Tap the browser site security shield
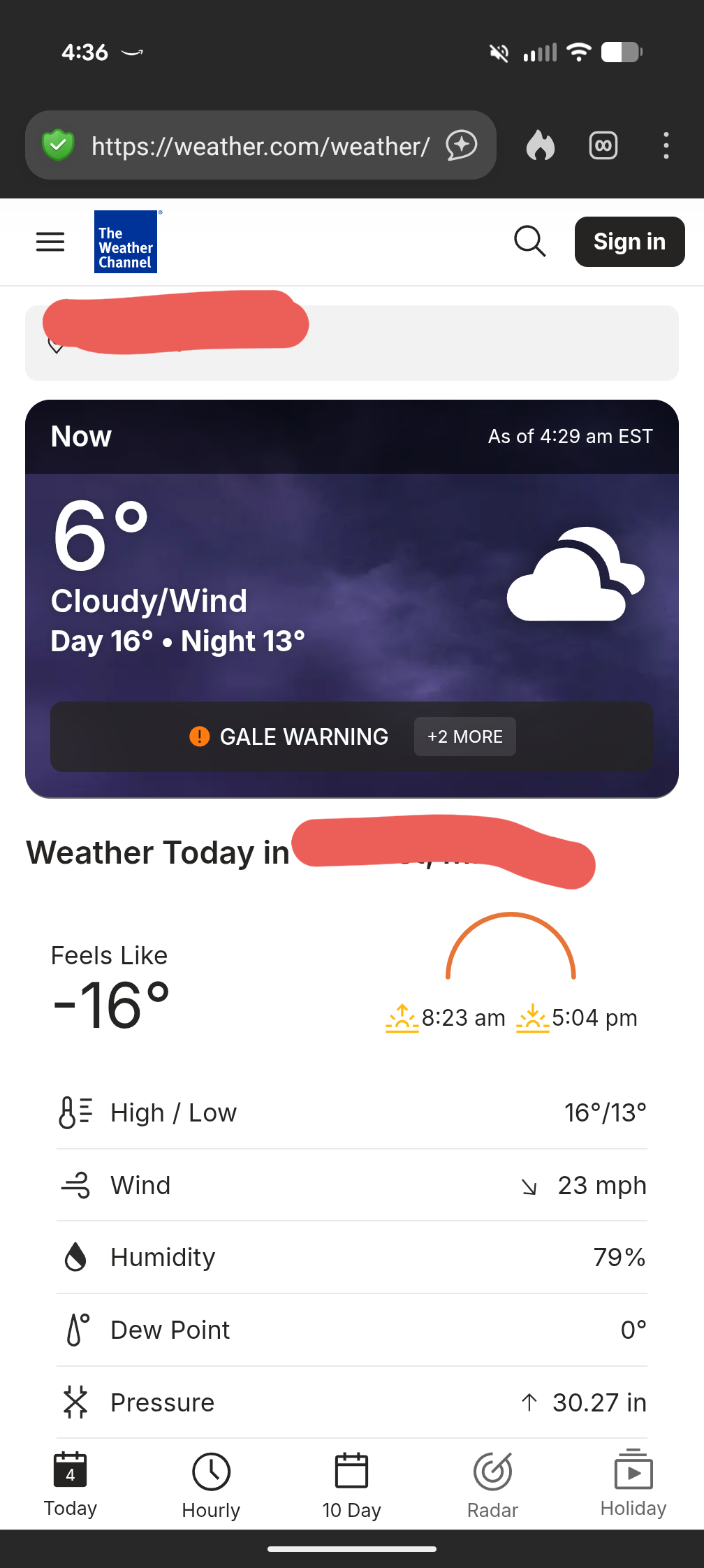 click(59, 145)
